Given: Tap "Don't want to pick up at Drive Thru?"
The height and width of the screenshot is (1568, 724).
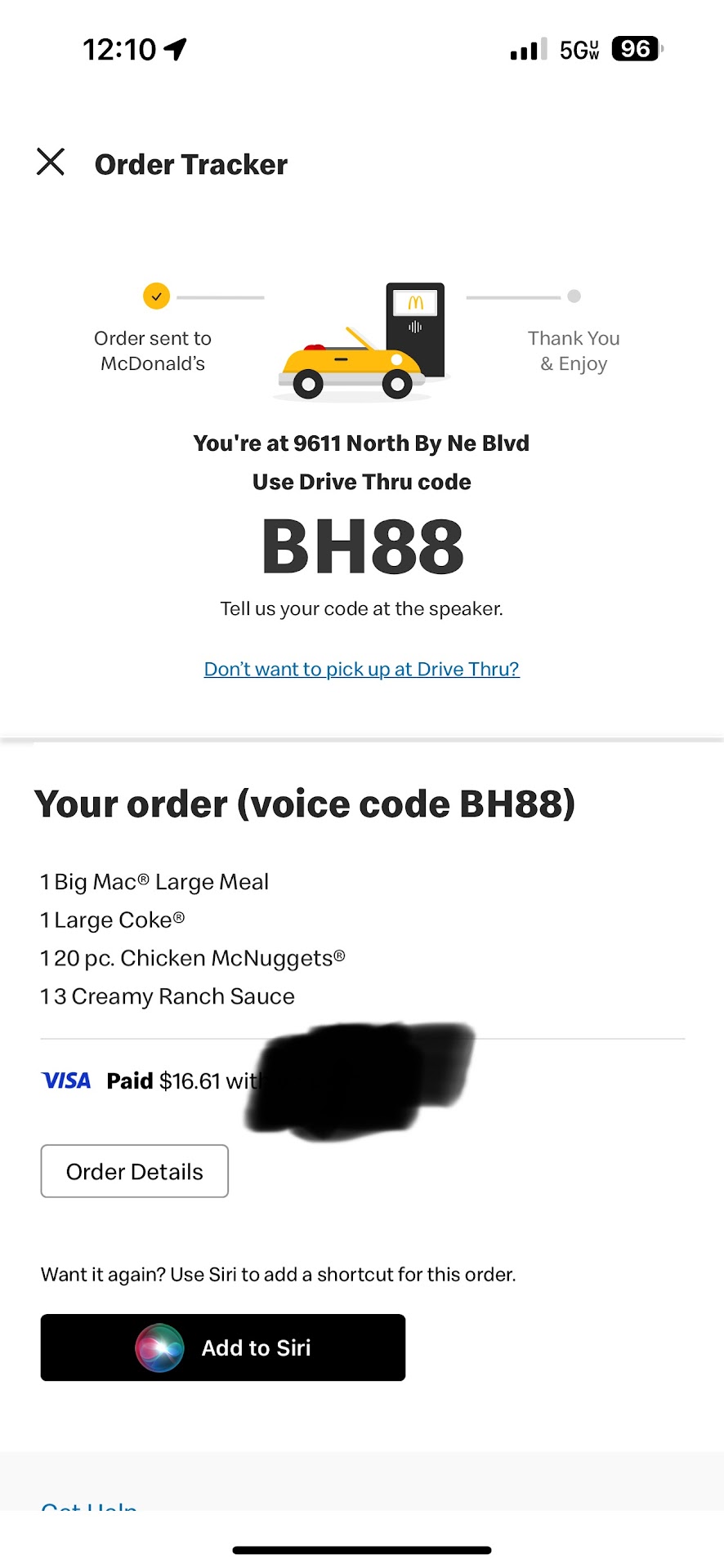Looking at the screenshot, I should tap(361, 670).
